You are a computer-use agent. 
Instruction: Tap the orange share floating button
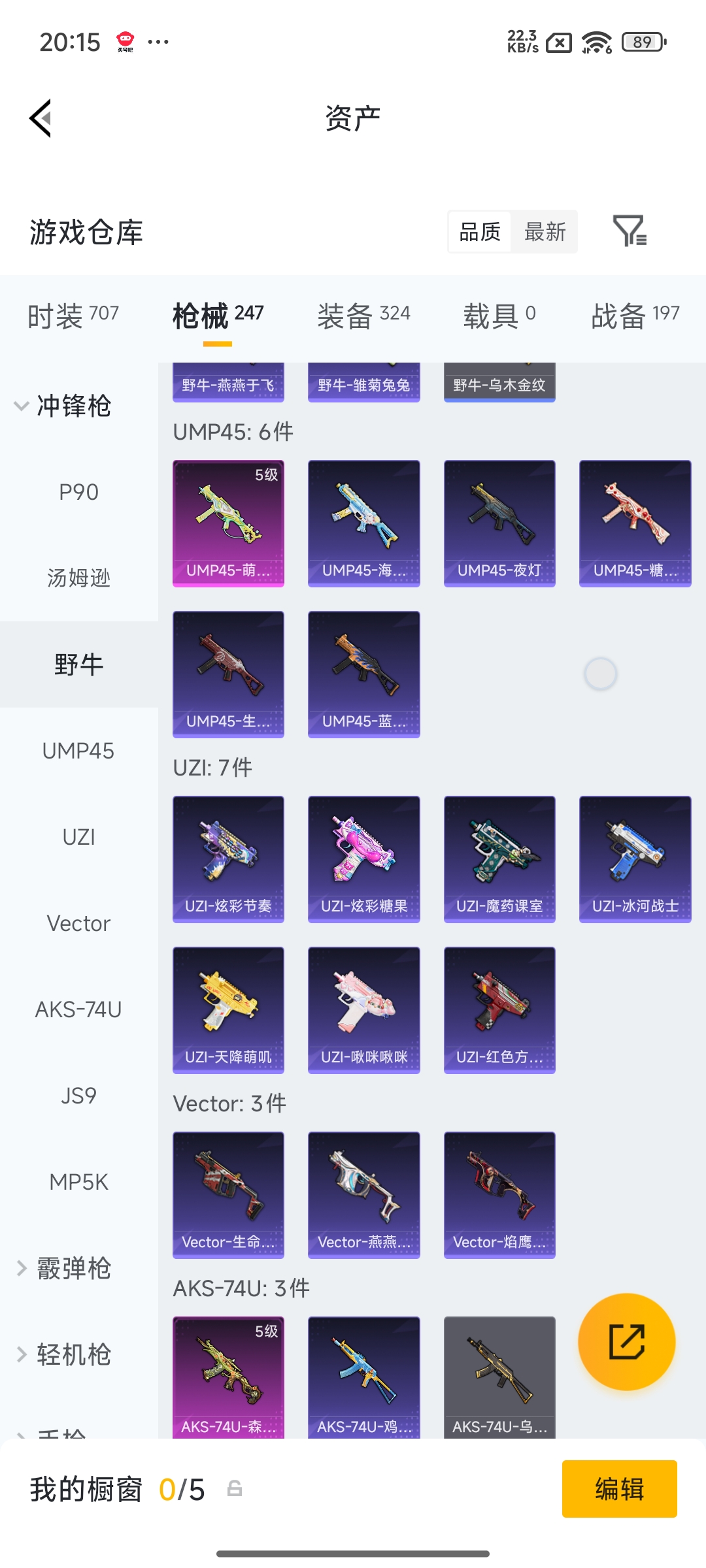click(x=626, y=1342)
